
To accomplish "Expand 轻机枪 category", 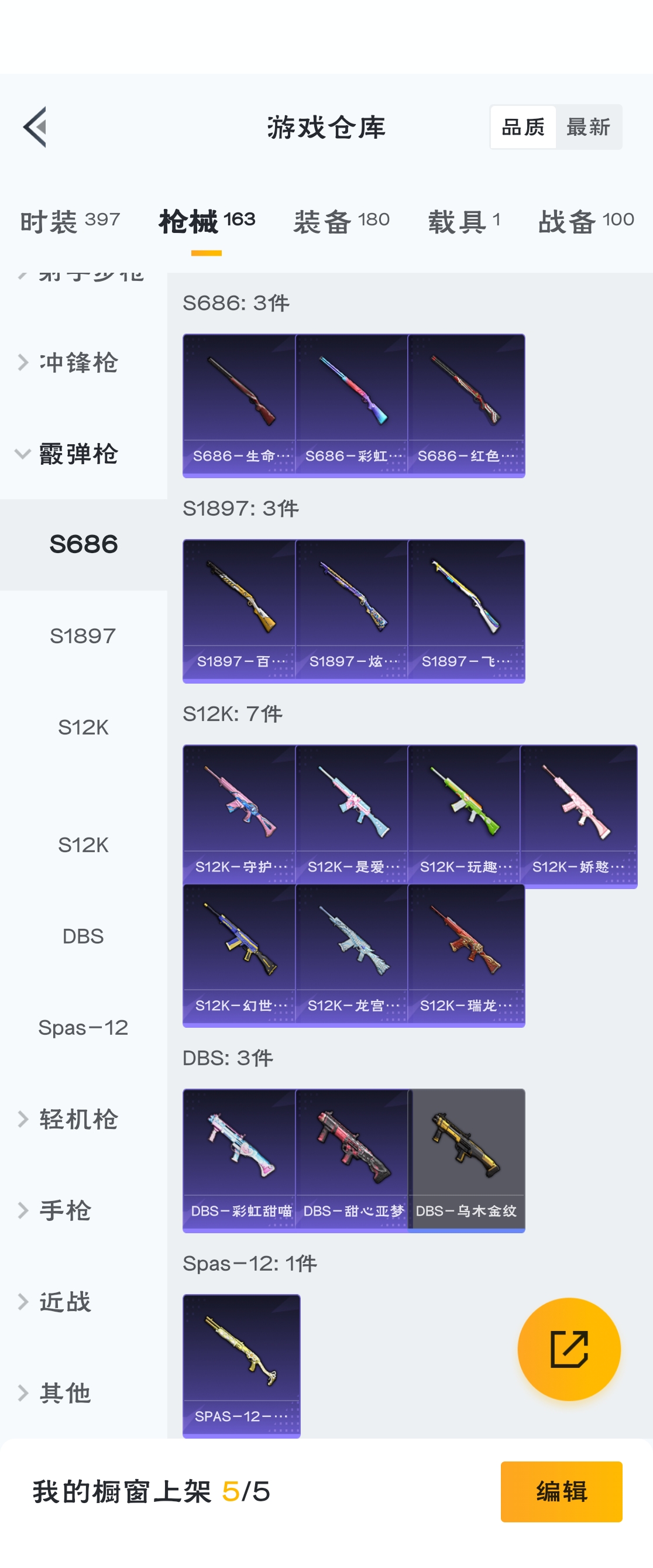I will pos(78,1118).
